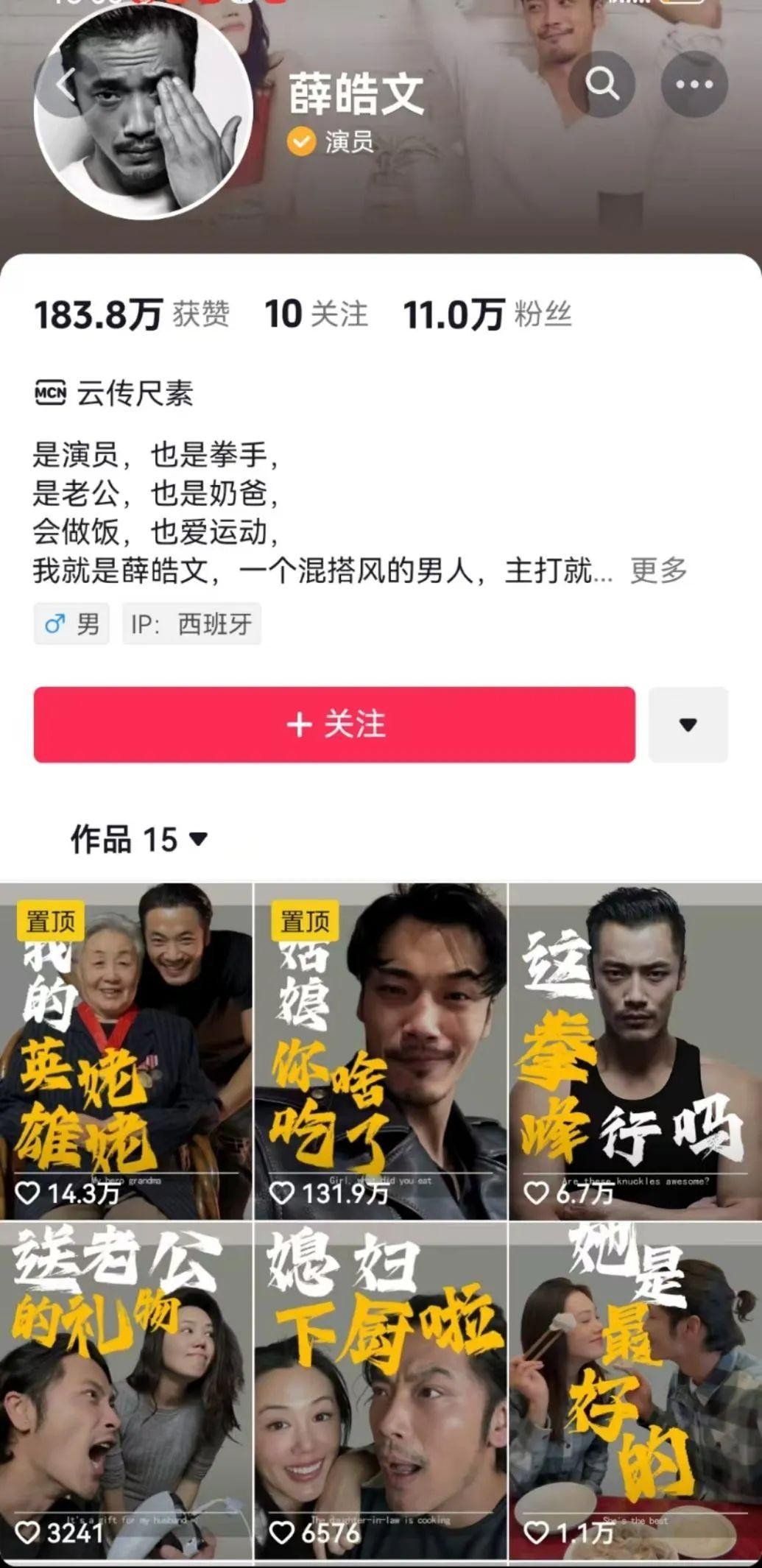Open pinned video 我的英雄姥姥
762x1568 pixels.
coord(126,1051)
